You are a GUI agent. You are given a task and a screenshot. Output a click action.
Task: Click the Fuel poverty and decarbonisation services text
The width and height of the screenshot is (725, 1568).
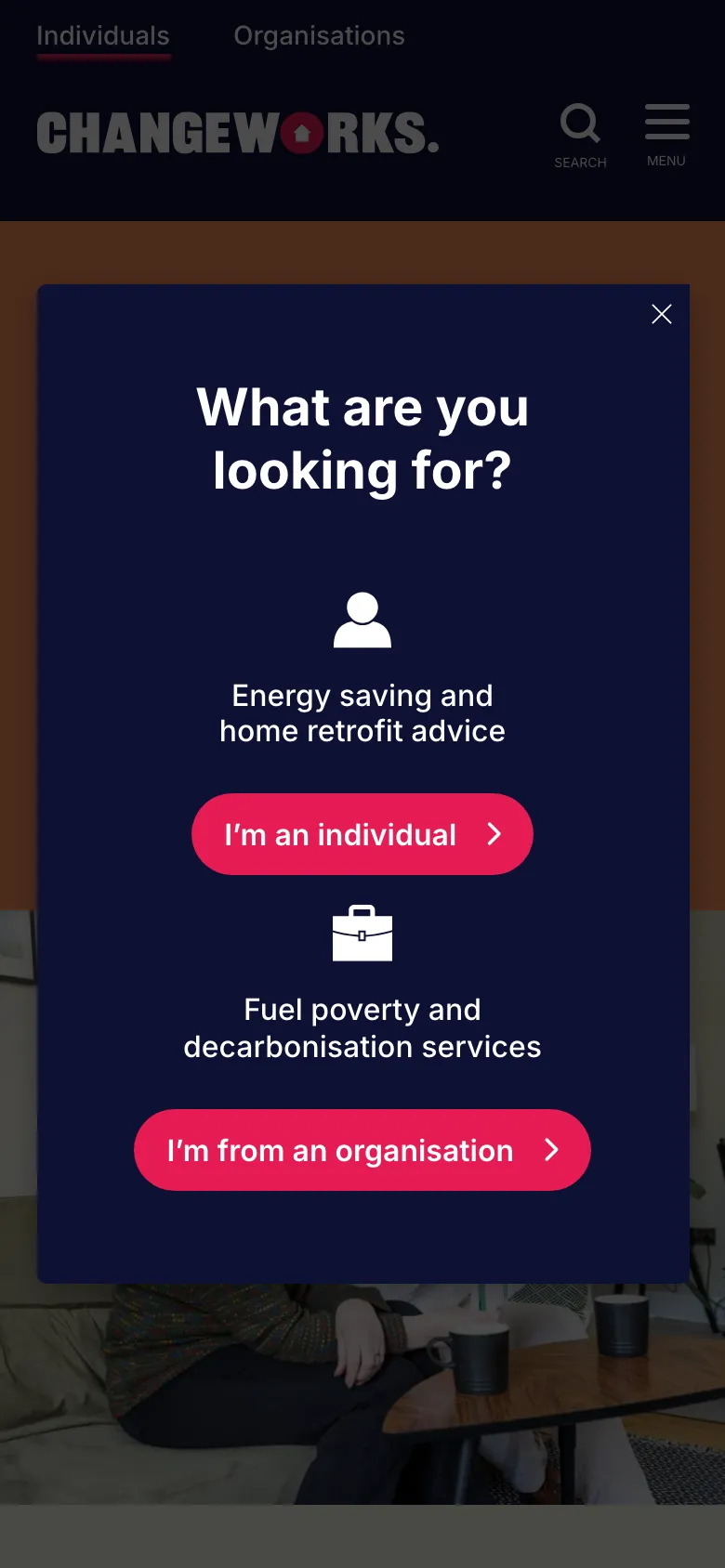[x=362, y=1027]
